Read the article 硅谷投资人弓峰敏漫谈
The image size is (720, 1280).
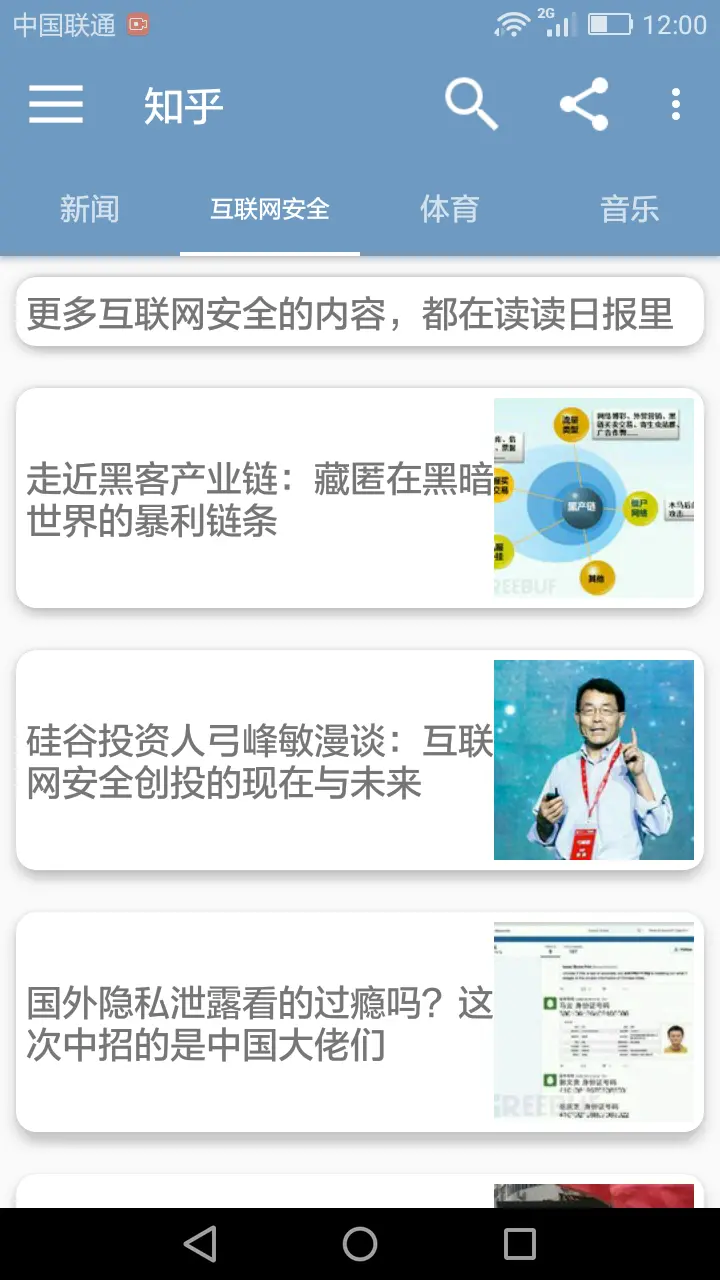360,760
